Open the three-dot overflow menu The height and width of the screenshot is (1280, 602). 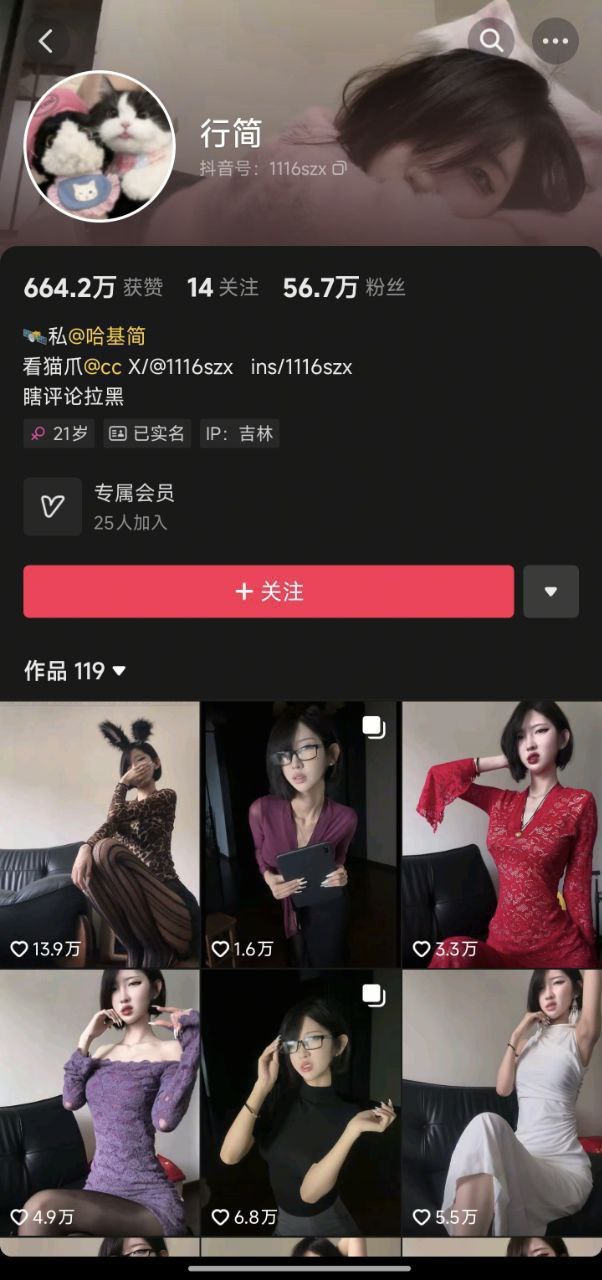(555, 41)
